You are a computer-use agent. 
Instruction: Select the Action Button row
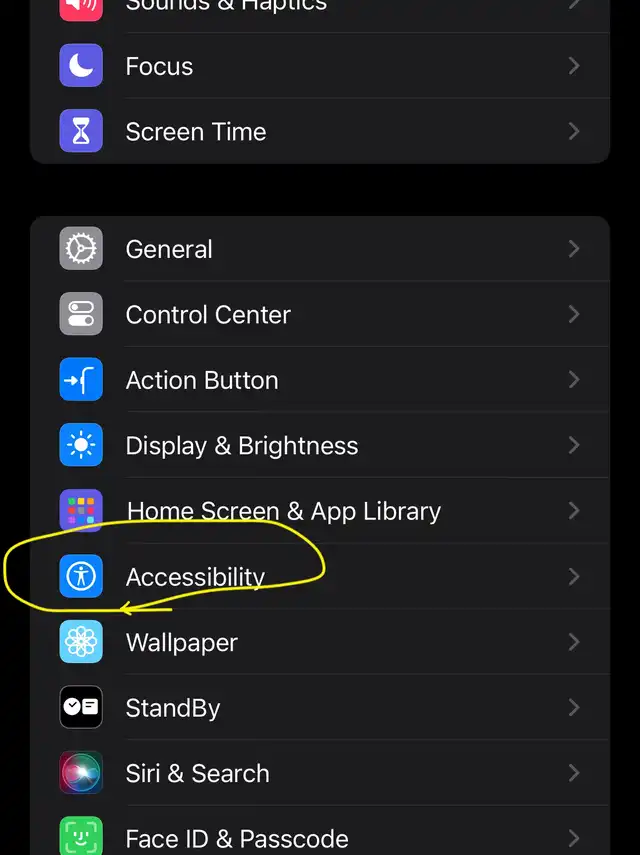tap(320, 380)
